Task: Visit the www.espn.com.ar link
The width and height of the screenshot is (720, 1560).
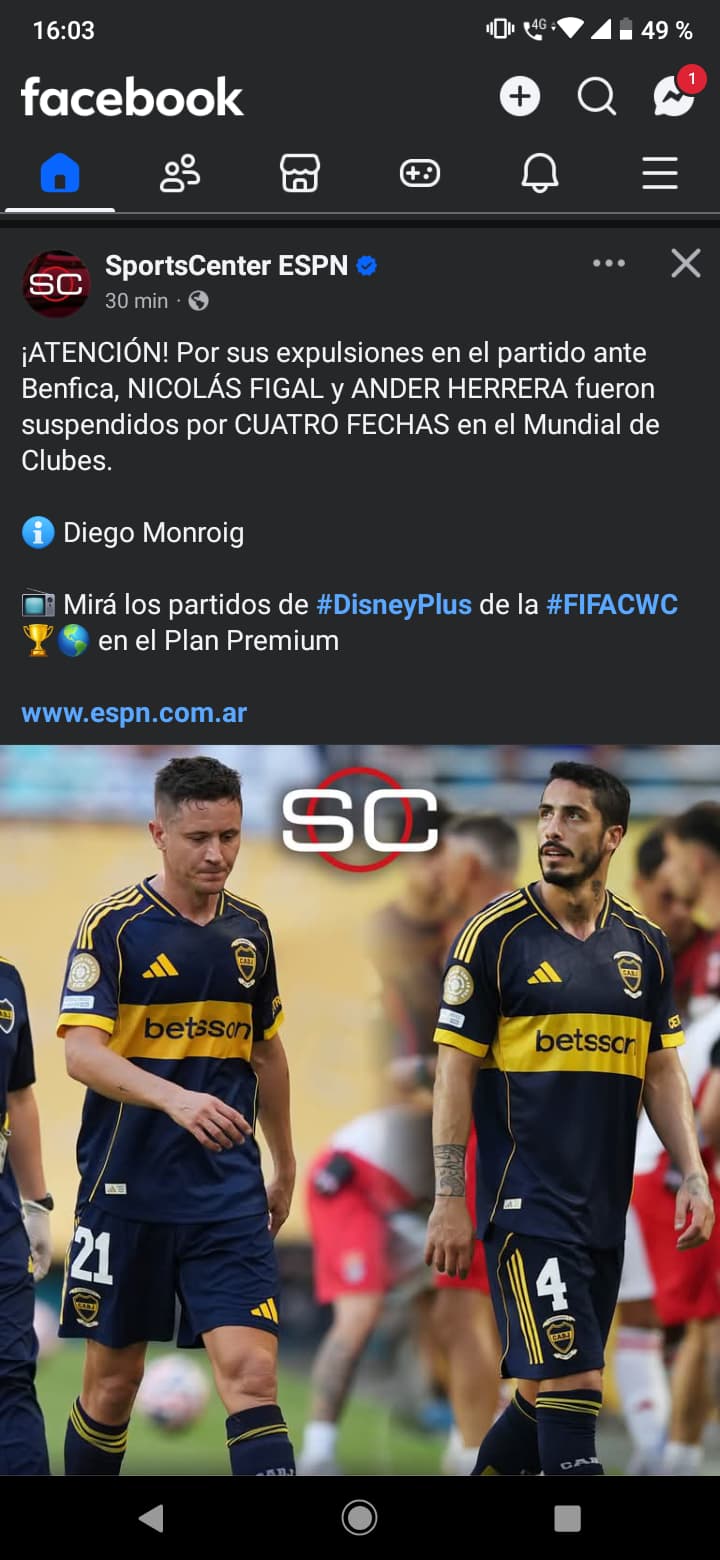Action: (134, 713)
